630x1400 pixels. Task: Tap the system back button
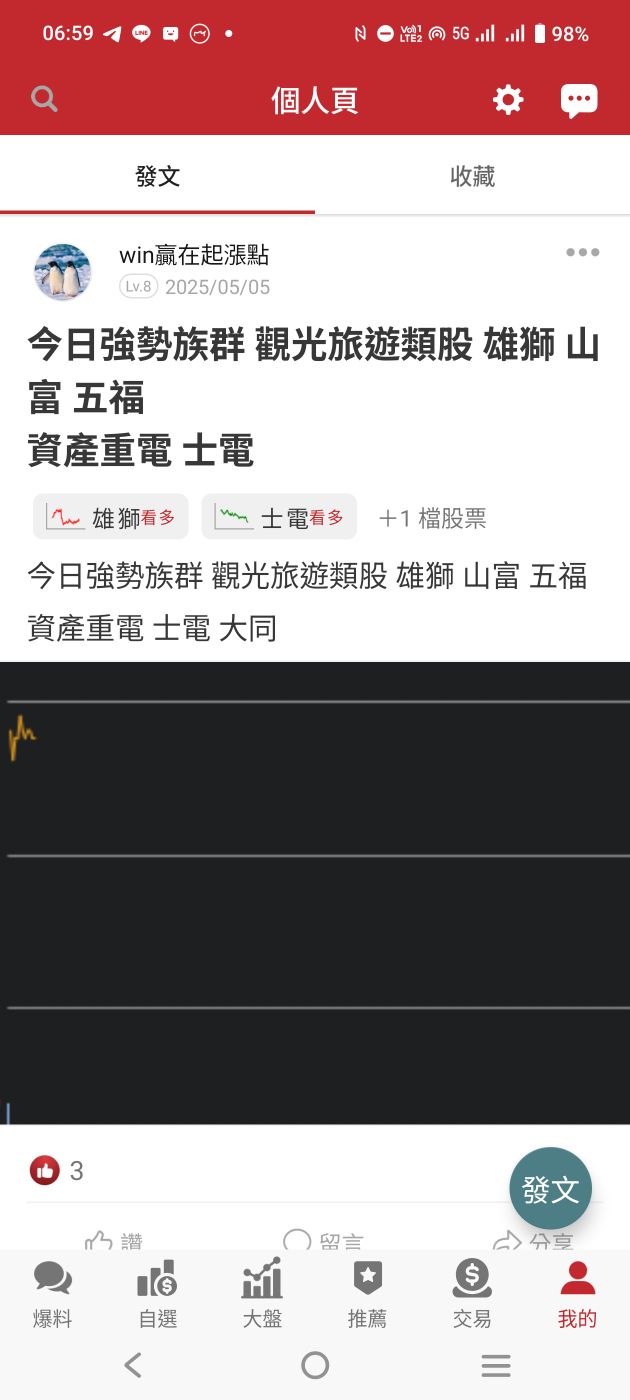coord(133,1365)
